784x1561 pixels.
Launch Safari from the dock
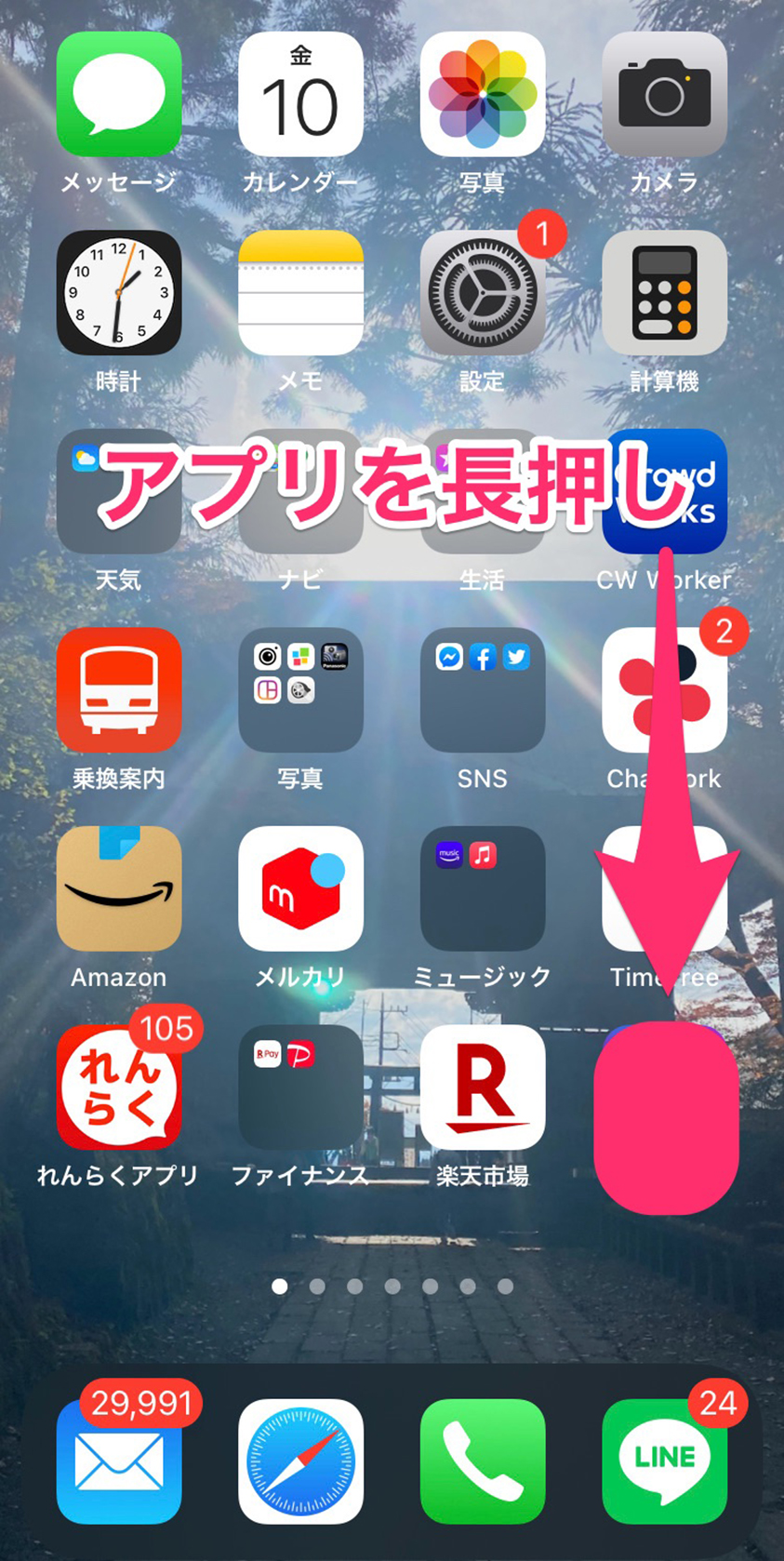(300, 1461)
